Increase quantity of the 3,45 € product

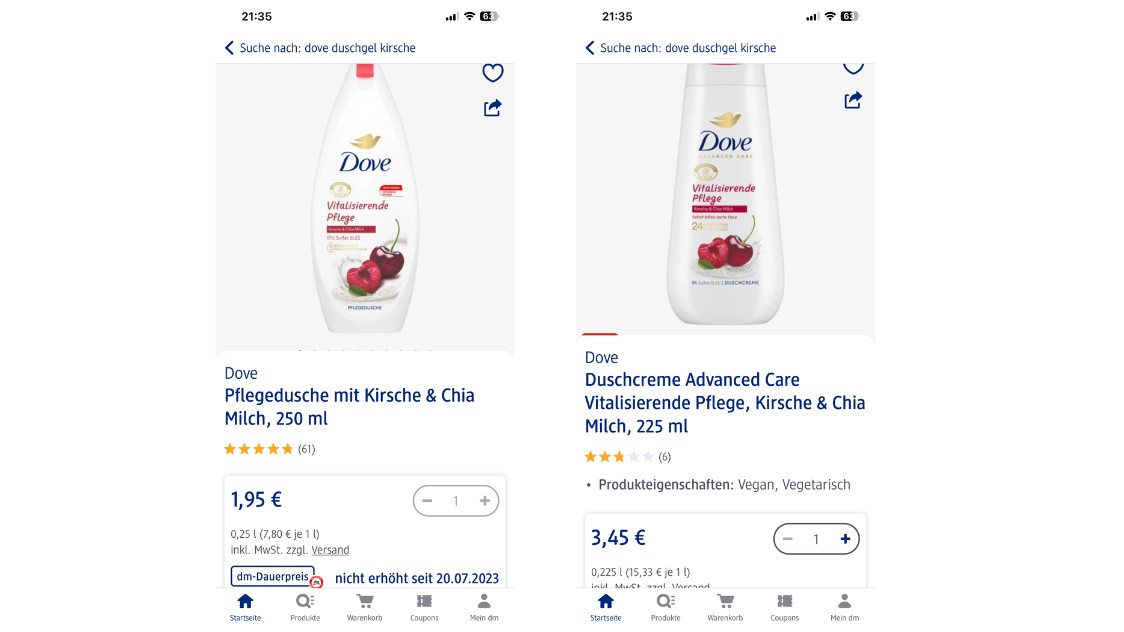pos(845,539)
